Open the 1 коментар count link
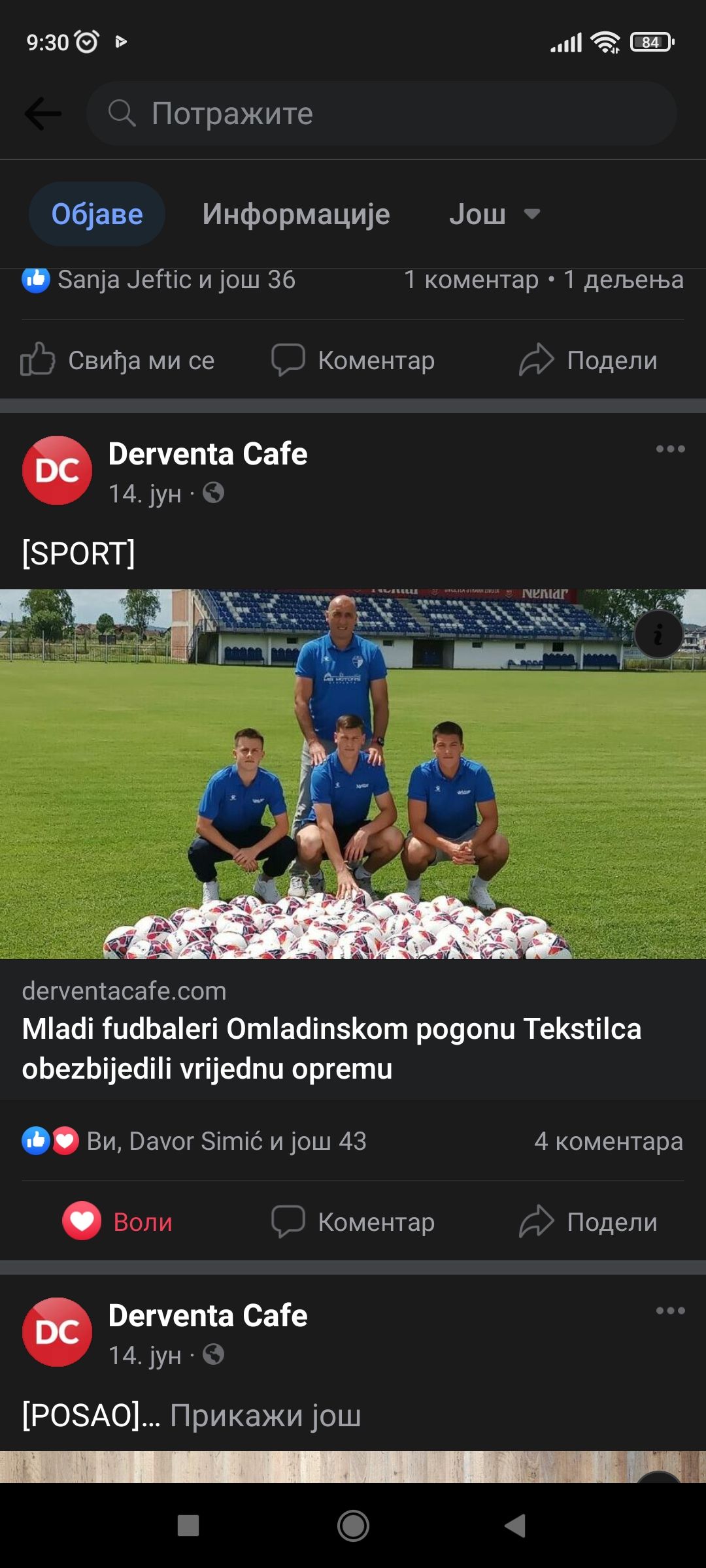The width and height of the screenshot is (706, 1568). (471, 280)
